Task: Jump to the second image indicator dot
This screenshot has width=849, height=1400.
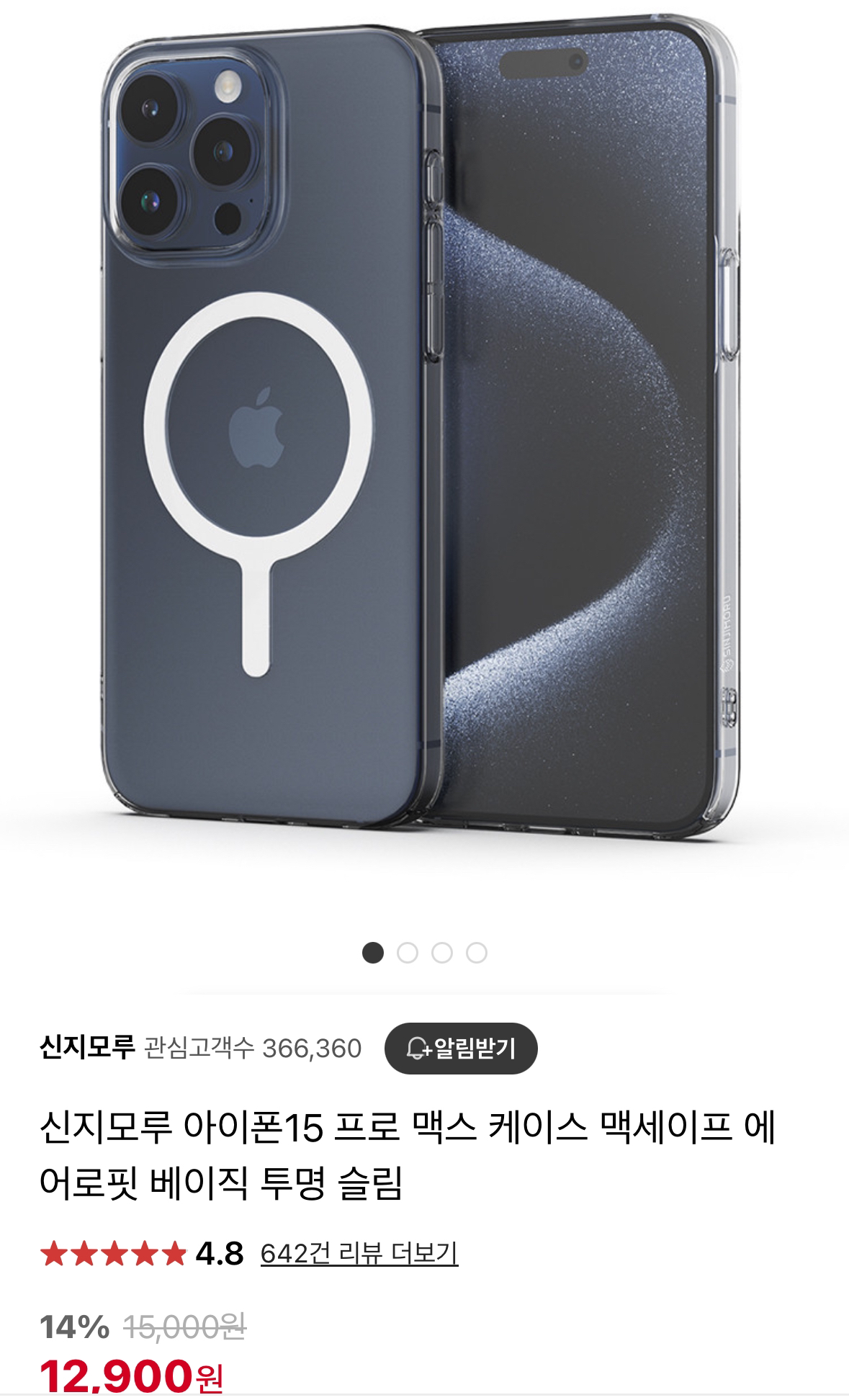Action: tap(408, 953)
